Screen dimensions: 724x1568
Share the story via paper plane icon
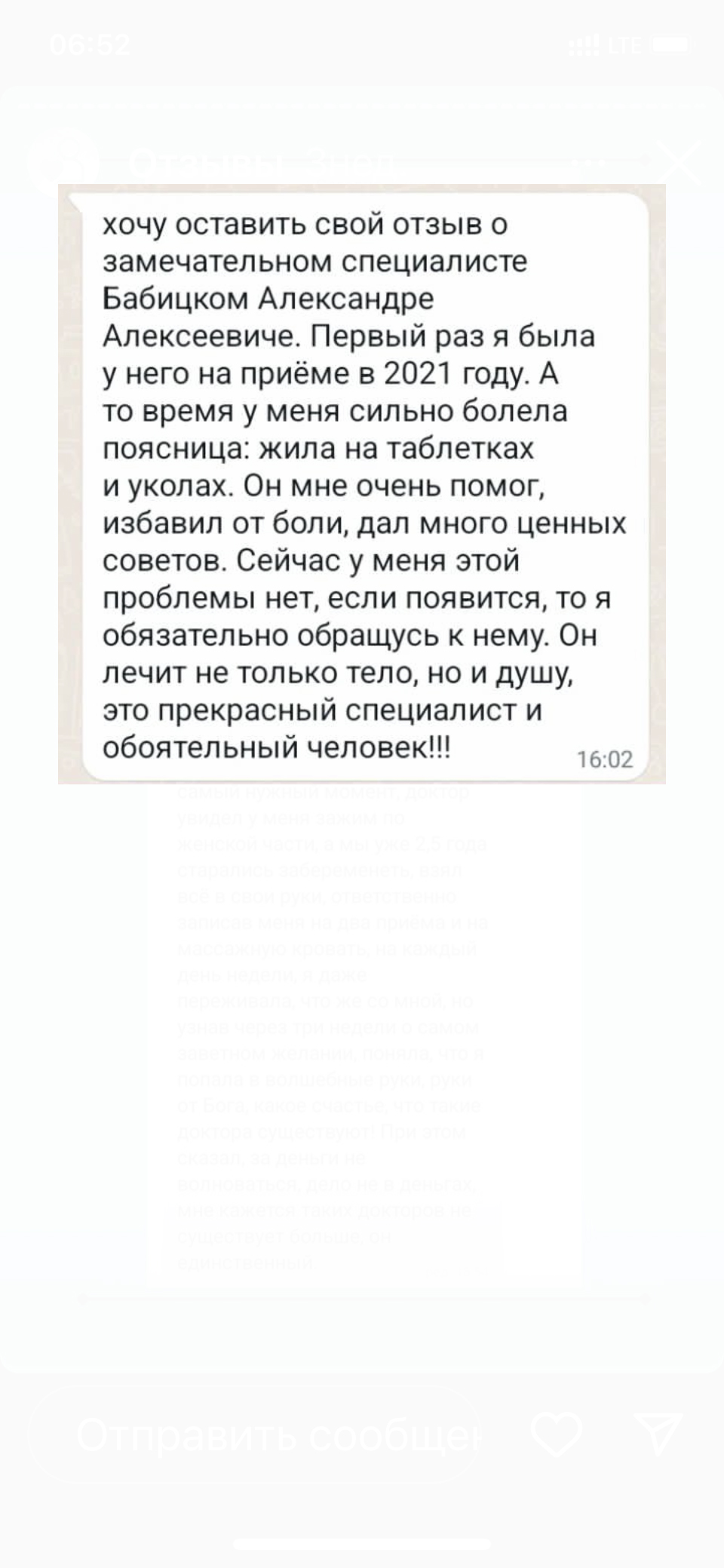point(658,1433)
